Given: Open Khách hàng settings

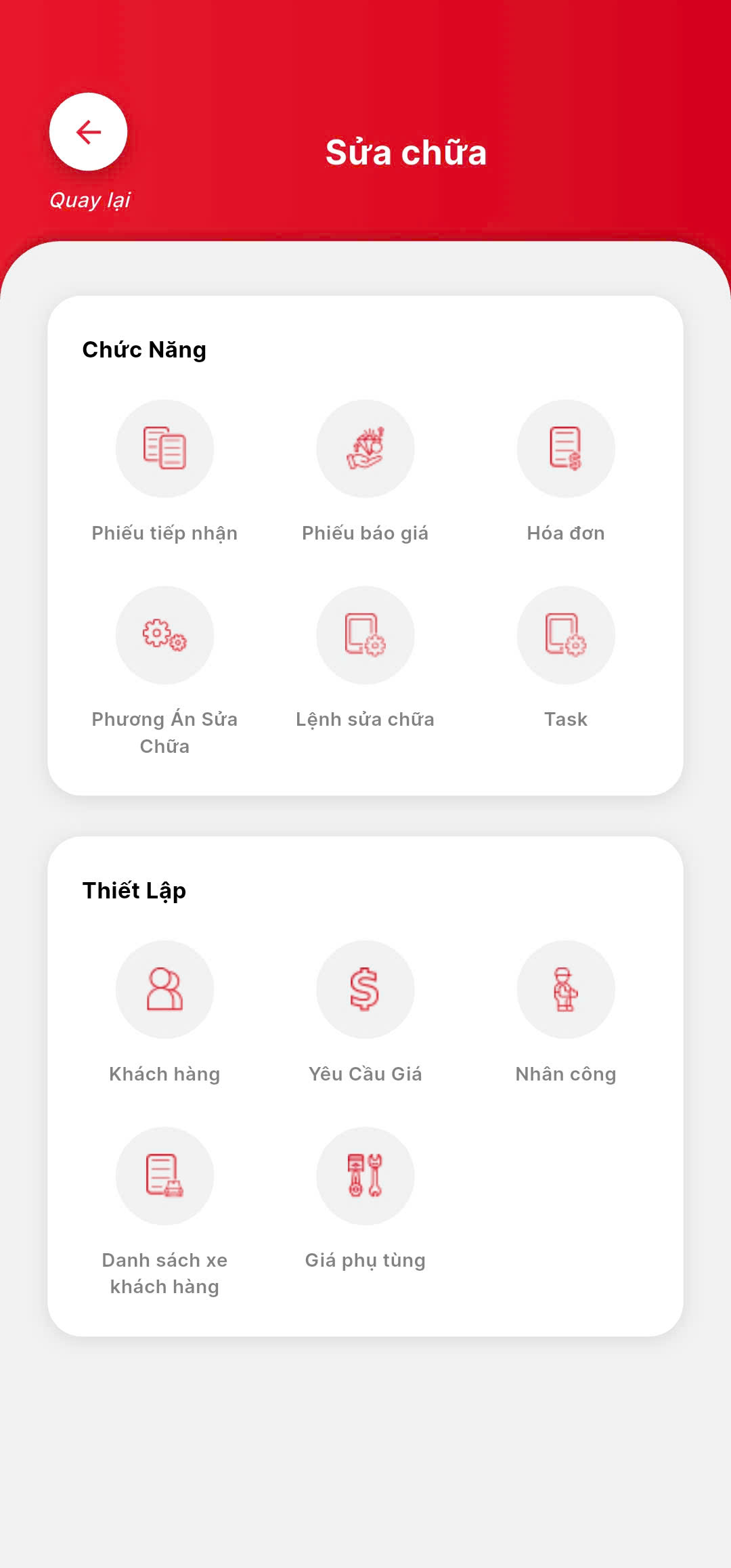Looking at the screenshot, I should point(164,989).
